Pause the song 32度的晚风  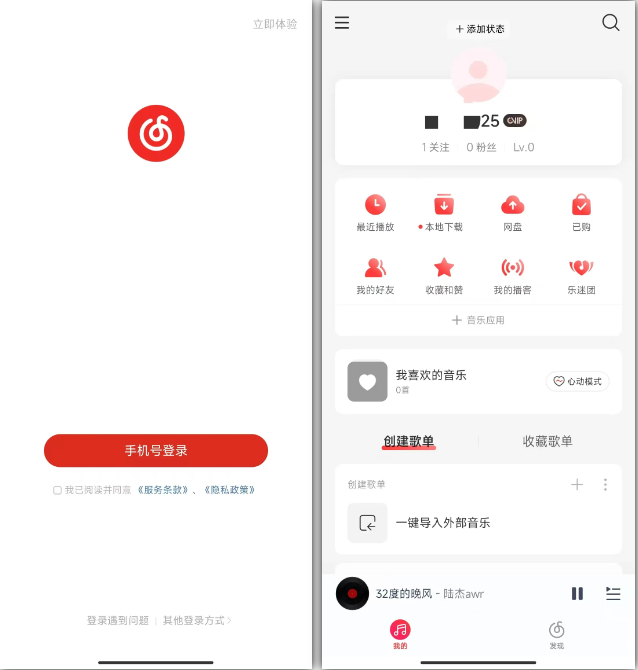pyautogui.click(x=577, y=593)
